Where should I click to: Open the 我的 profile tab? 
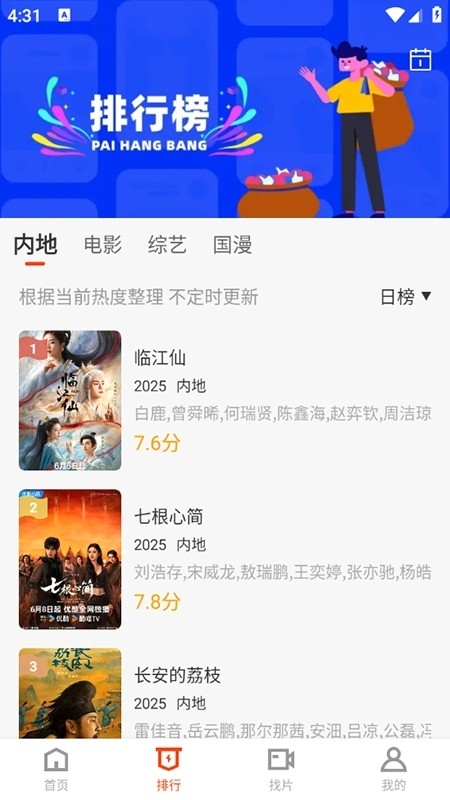coord(393,769)
